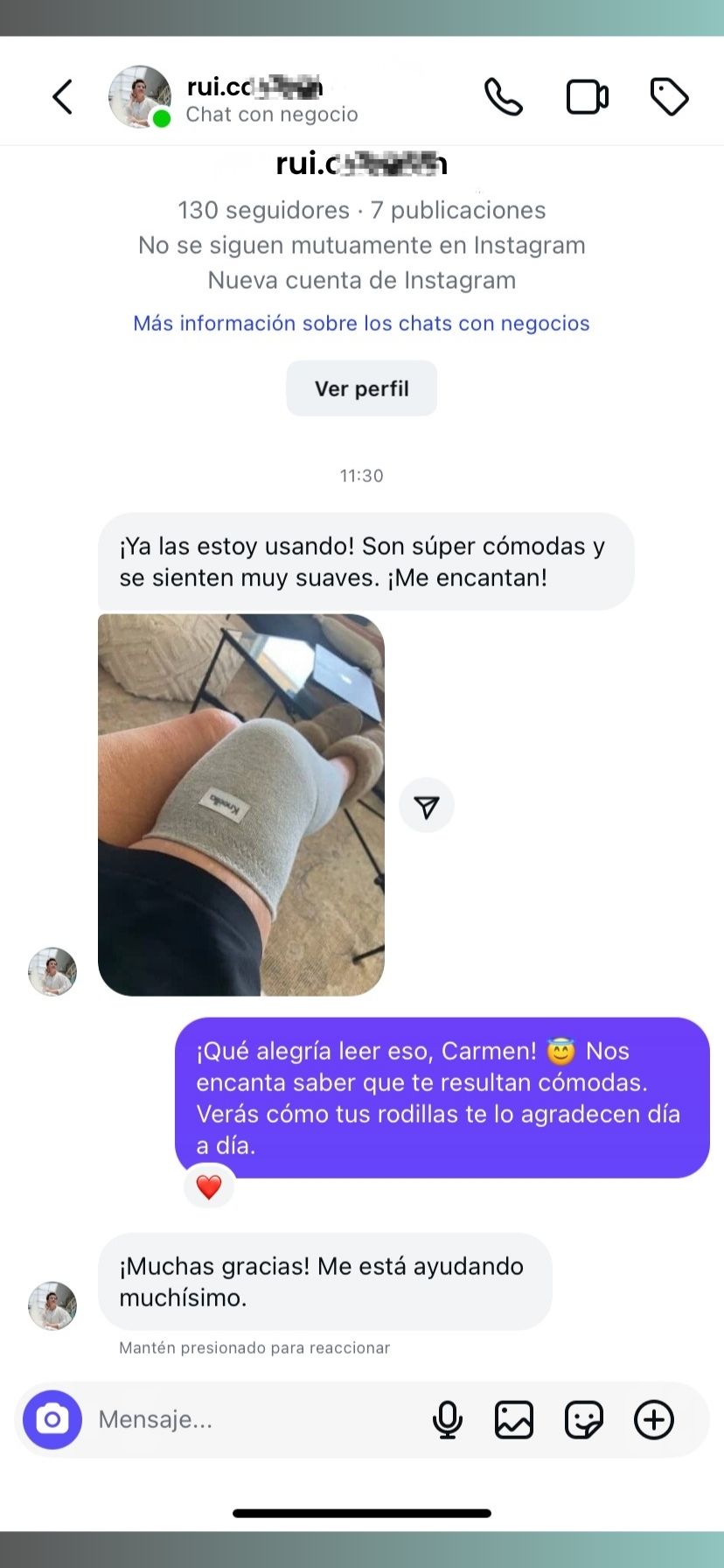Open the camera from the message bar
The height and width of the screenshot is (1568, 724).
tap(52, 1420)
